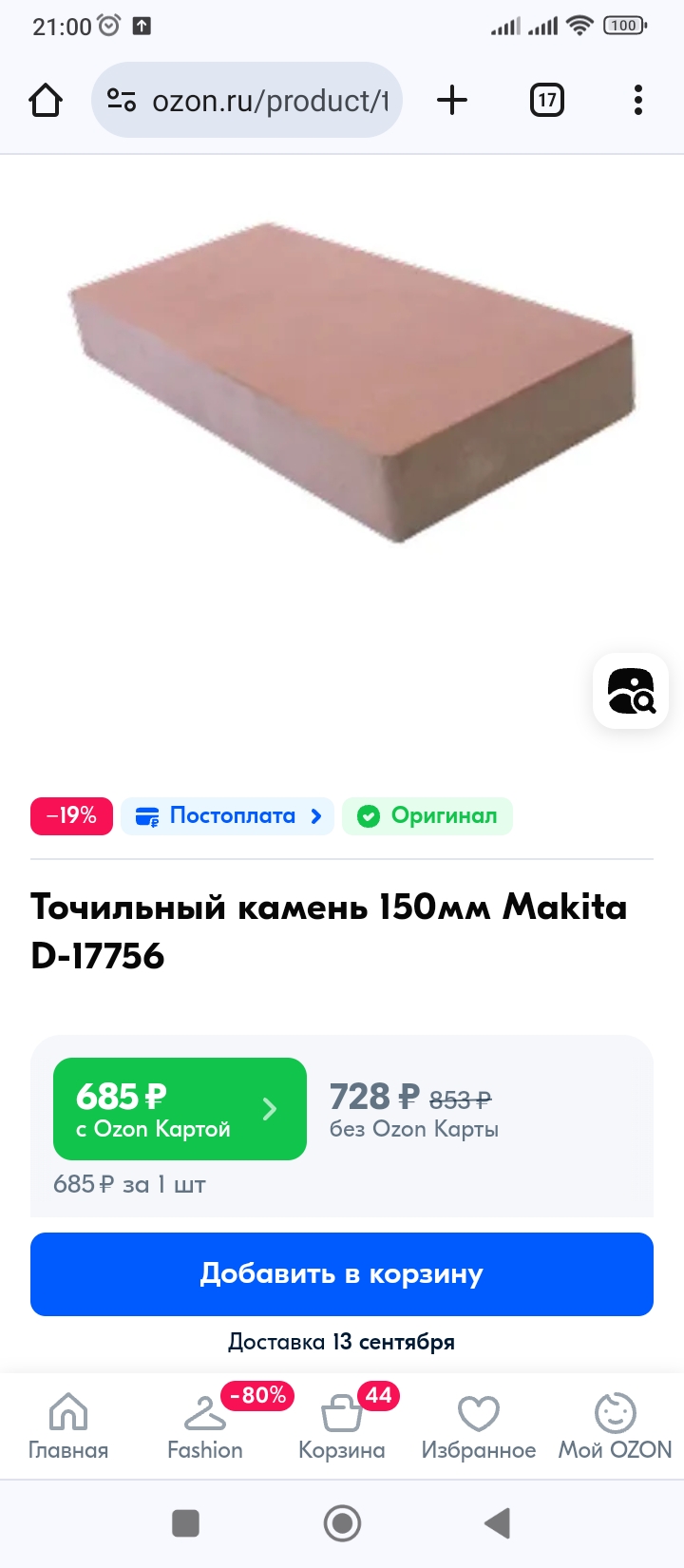Viewport: 684px width, 1568px height.
Task: Open the Корзина cart tab
Action: point(342,1426)
